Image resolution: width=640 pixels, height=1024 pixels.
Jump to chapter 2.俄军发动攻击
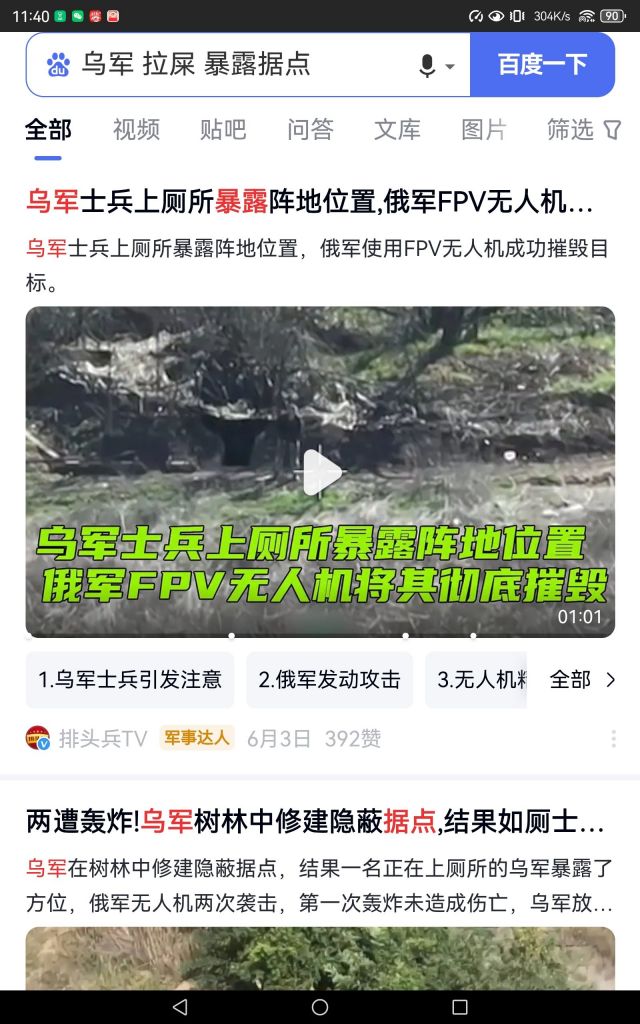pyautogui.click(x=329, y=680)
